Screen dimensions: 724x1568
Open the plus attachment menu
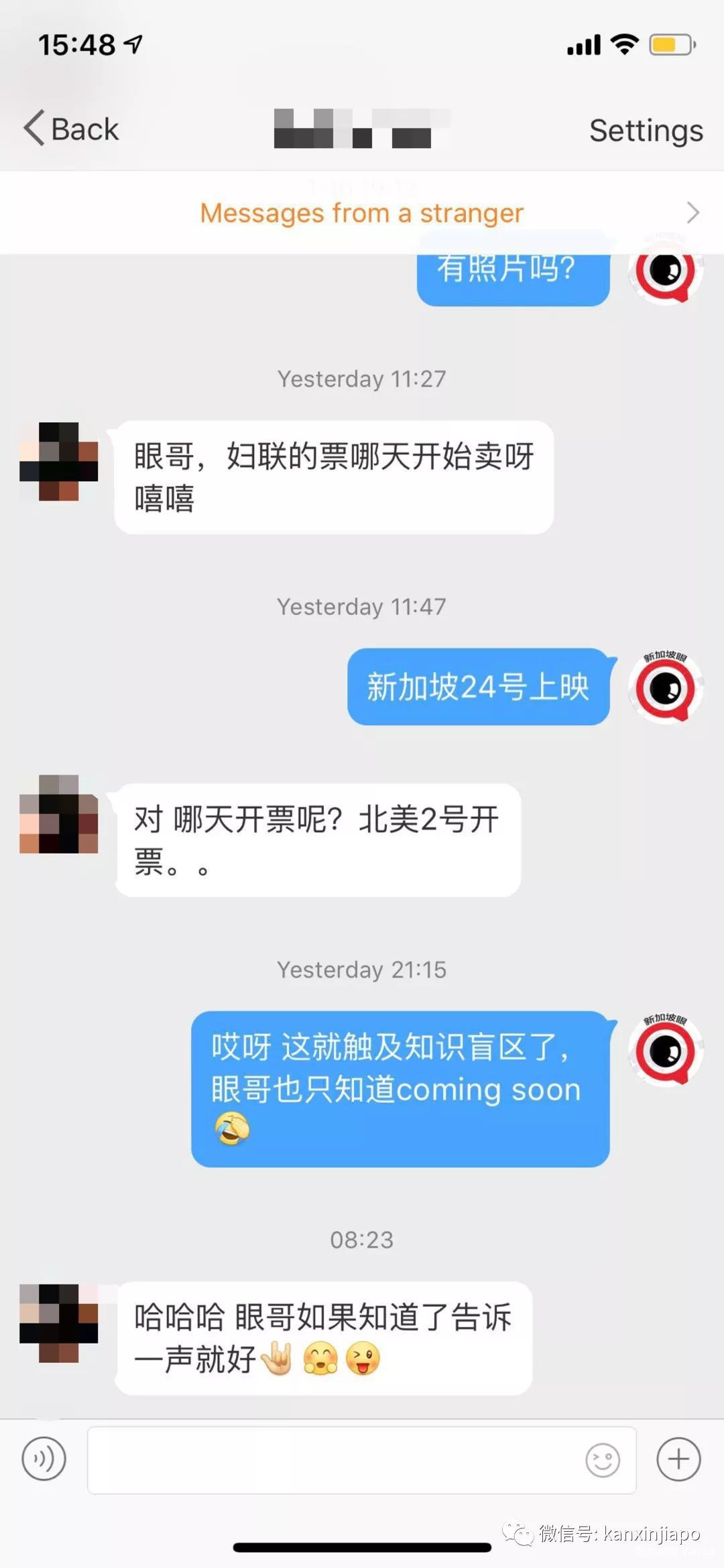(678, 1459)
